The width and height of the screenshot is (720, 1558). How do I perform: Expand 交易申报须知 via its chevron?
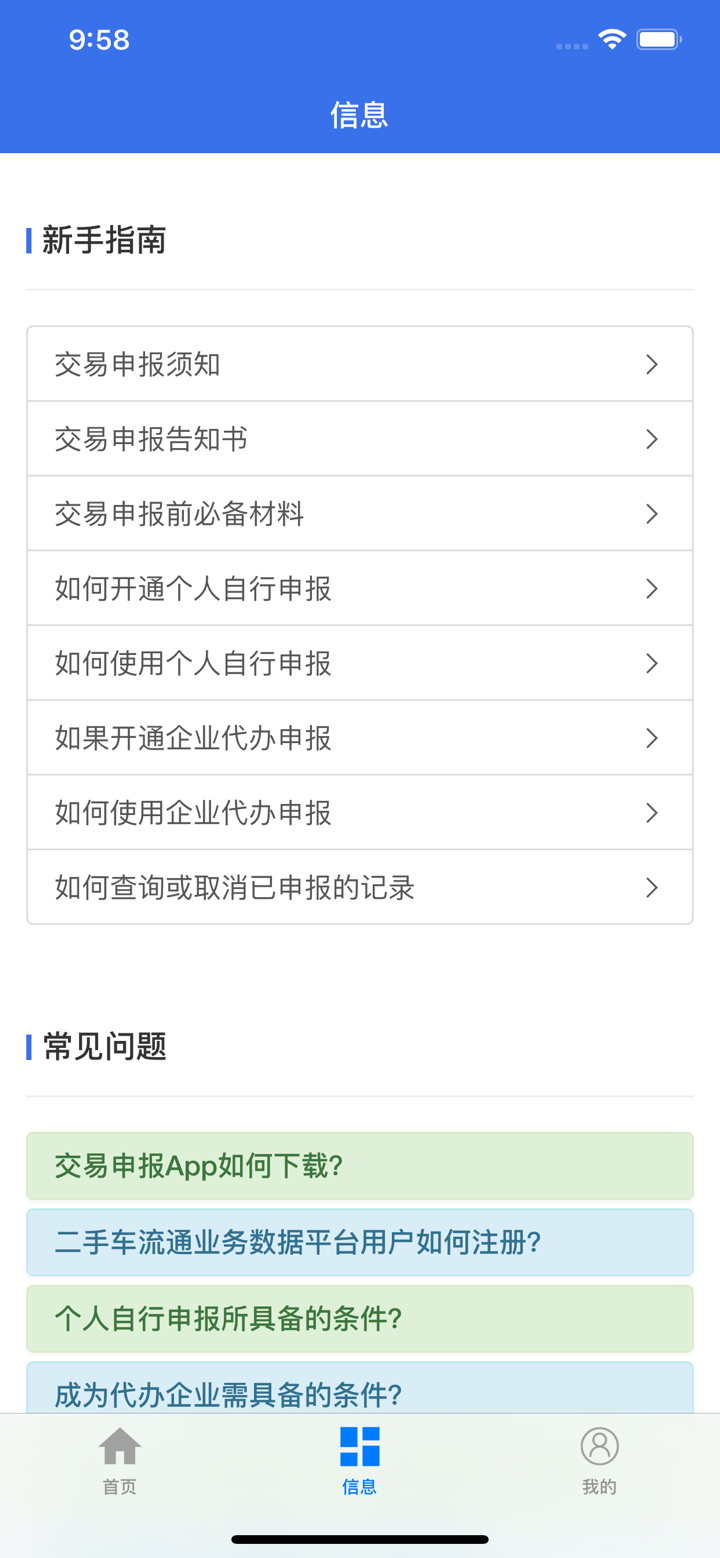pos(651,363)
